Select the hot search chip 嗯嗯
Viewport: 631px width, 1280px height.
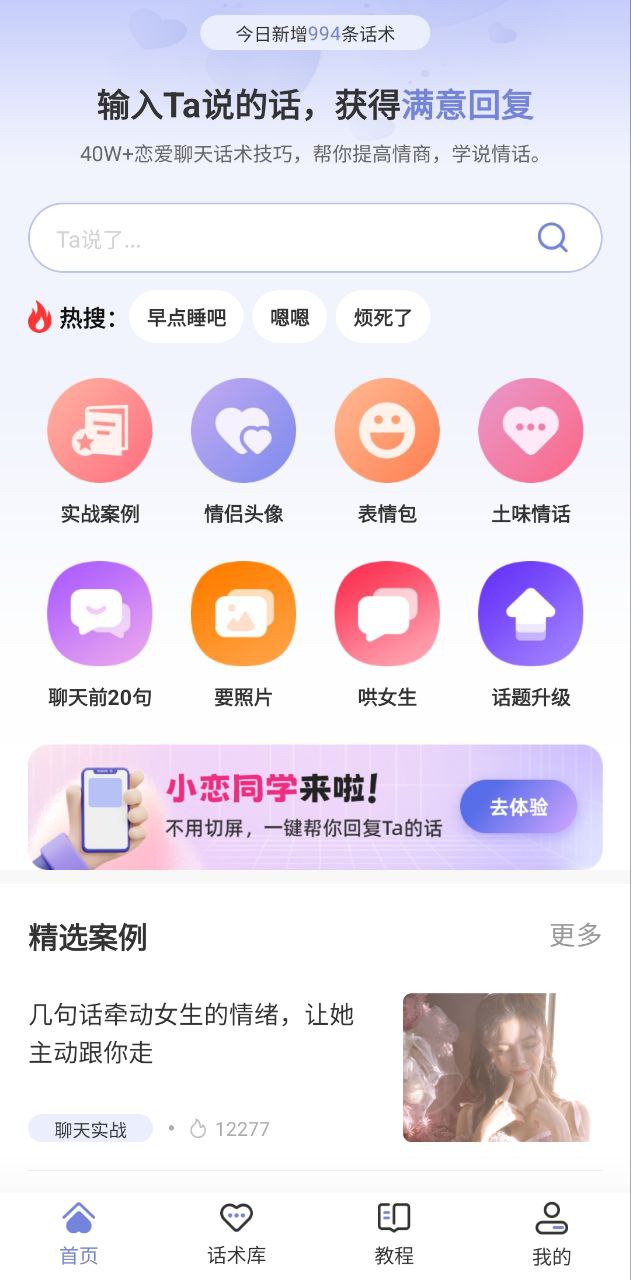[x=290, y=318]
